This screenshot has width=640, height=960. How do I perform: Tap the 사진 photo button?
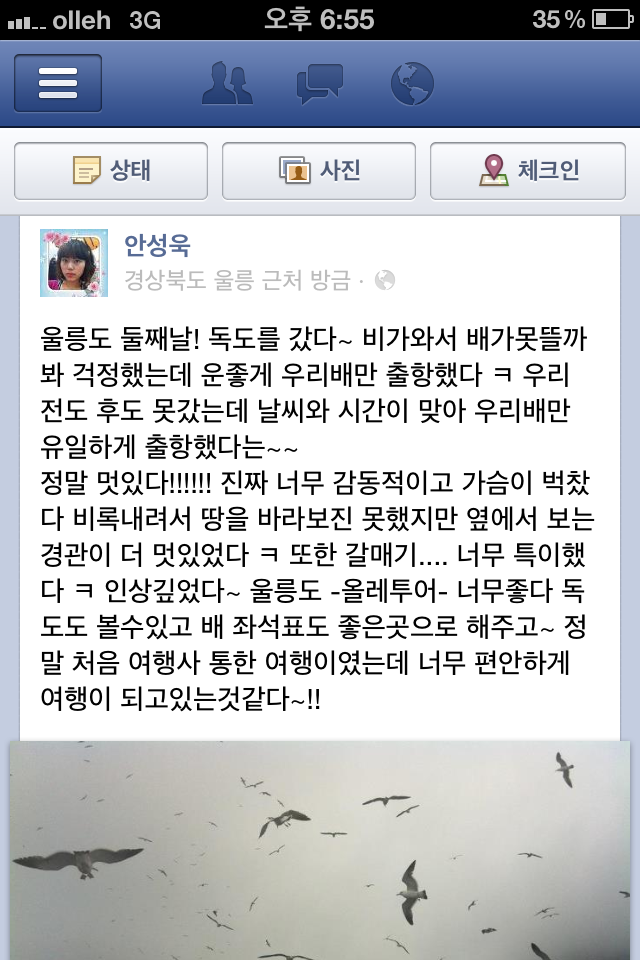319,171
